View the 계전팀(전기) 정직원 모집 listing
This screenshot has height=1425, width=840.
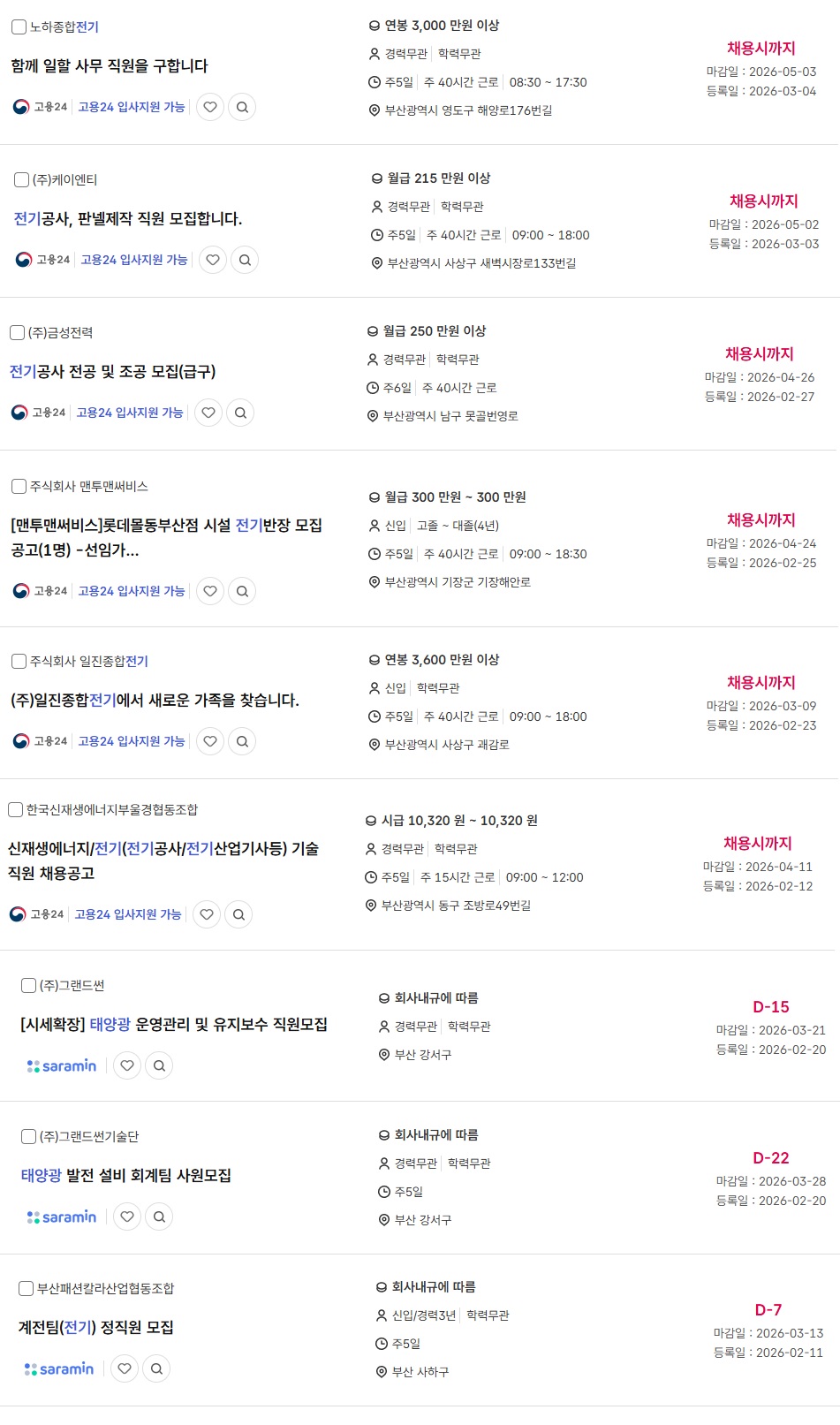(x=96, y=1328)
